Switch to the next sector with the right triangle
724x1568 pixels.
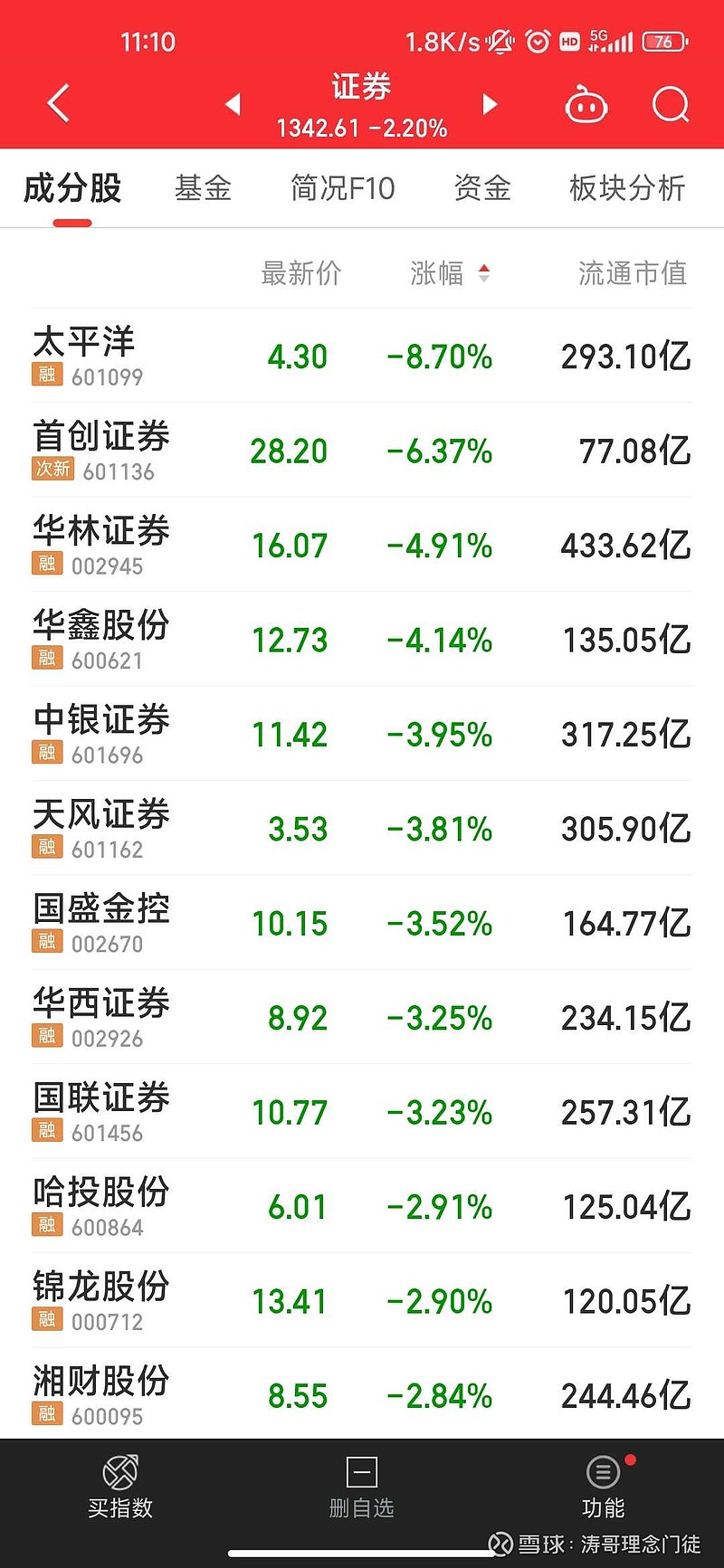(x=490, y=104)
